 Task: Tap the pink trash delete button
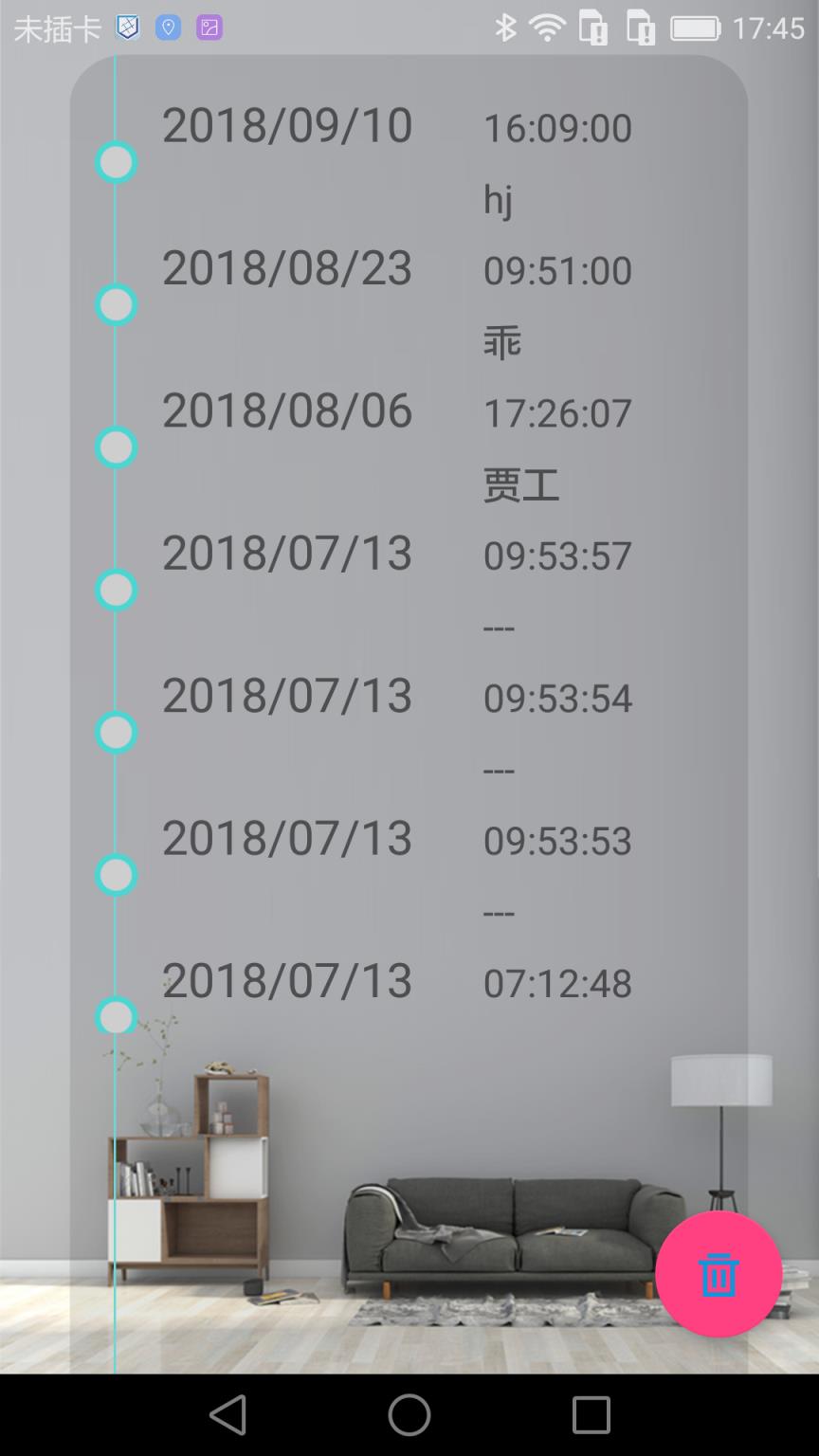click(718, 1274)
